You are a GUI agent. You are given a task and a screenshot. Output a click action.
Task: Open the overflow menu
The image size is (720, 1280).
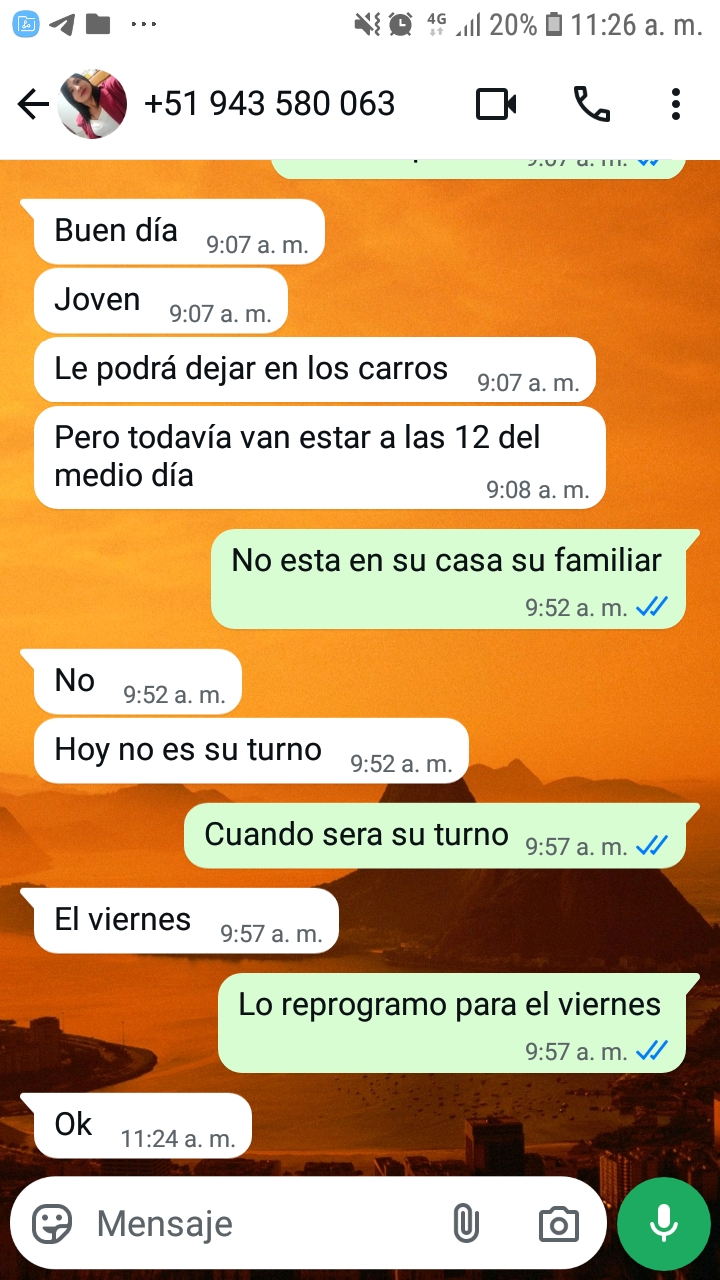point(676,104)
